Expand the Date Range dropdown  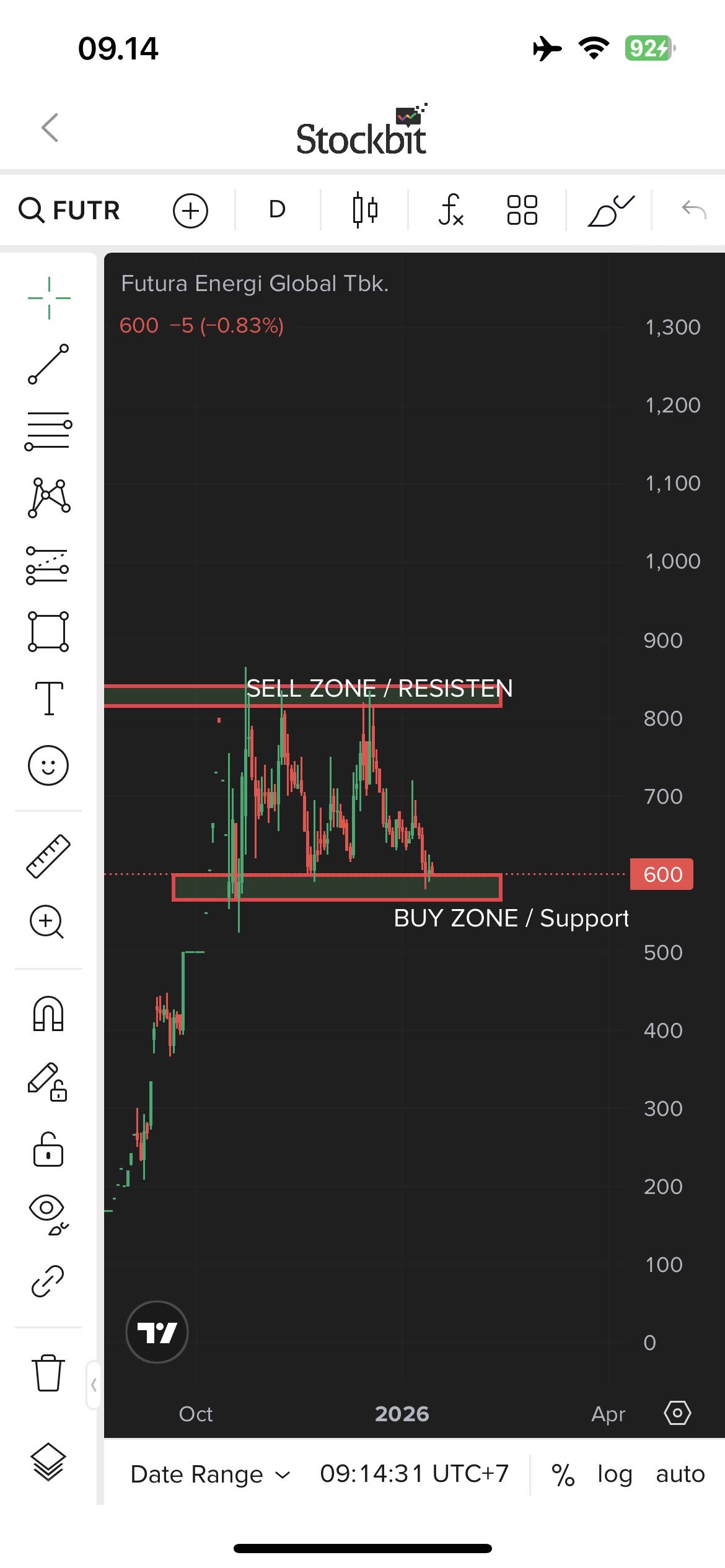pyautogui.click(x=209, y=1474)
